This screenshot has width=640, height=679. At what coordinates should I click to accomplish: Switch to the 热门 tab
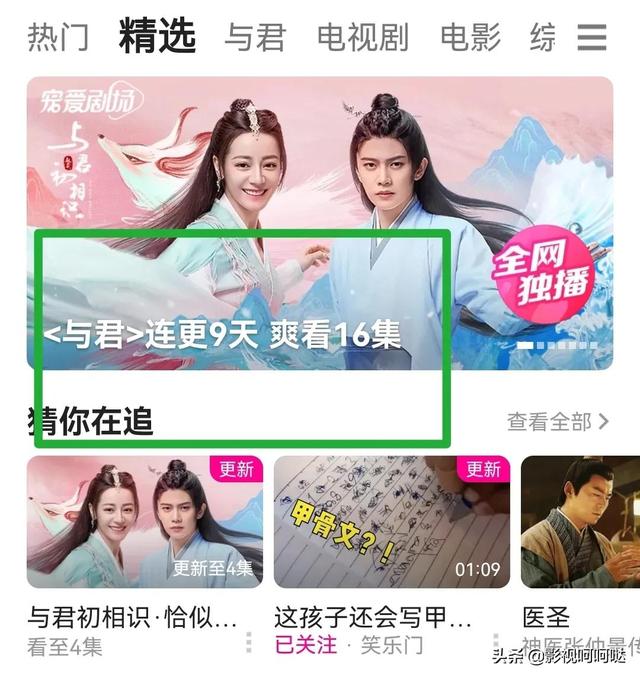(57, 37)
